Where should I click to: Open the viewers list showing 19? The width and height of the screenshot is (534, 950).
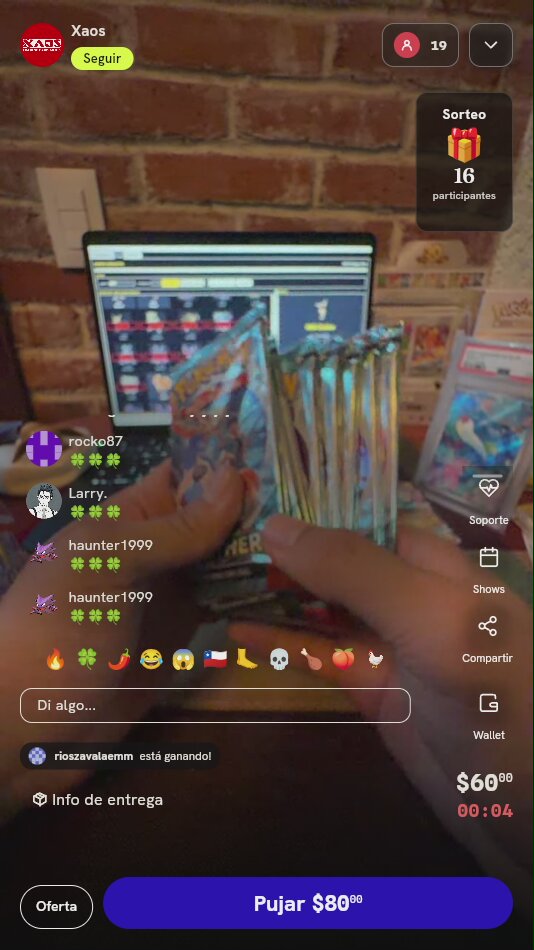click(x=420, y=45)
